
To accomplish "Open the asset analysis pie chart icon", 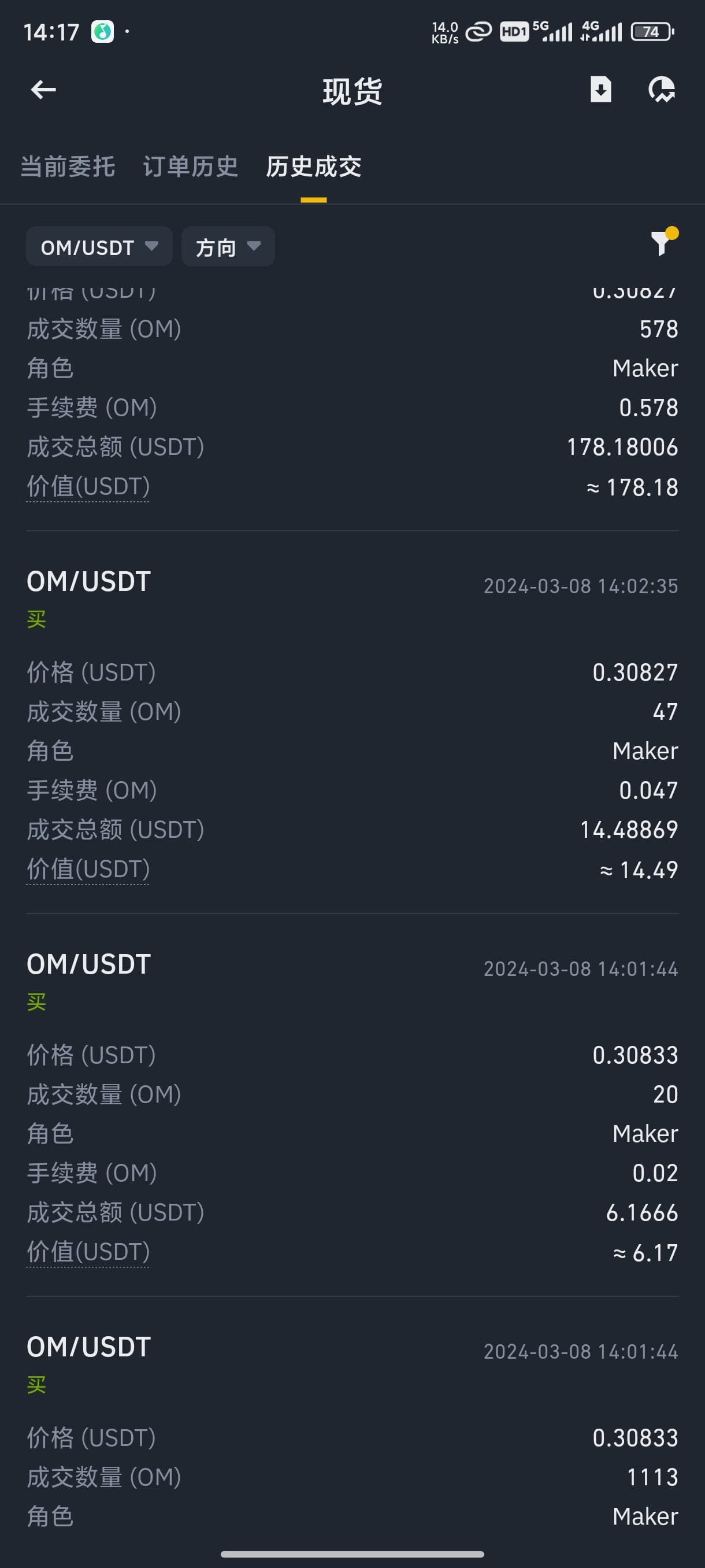I will point(661,90).
